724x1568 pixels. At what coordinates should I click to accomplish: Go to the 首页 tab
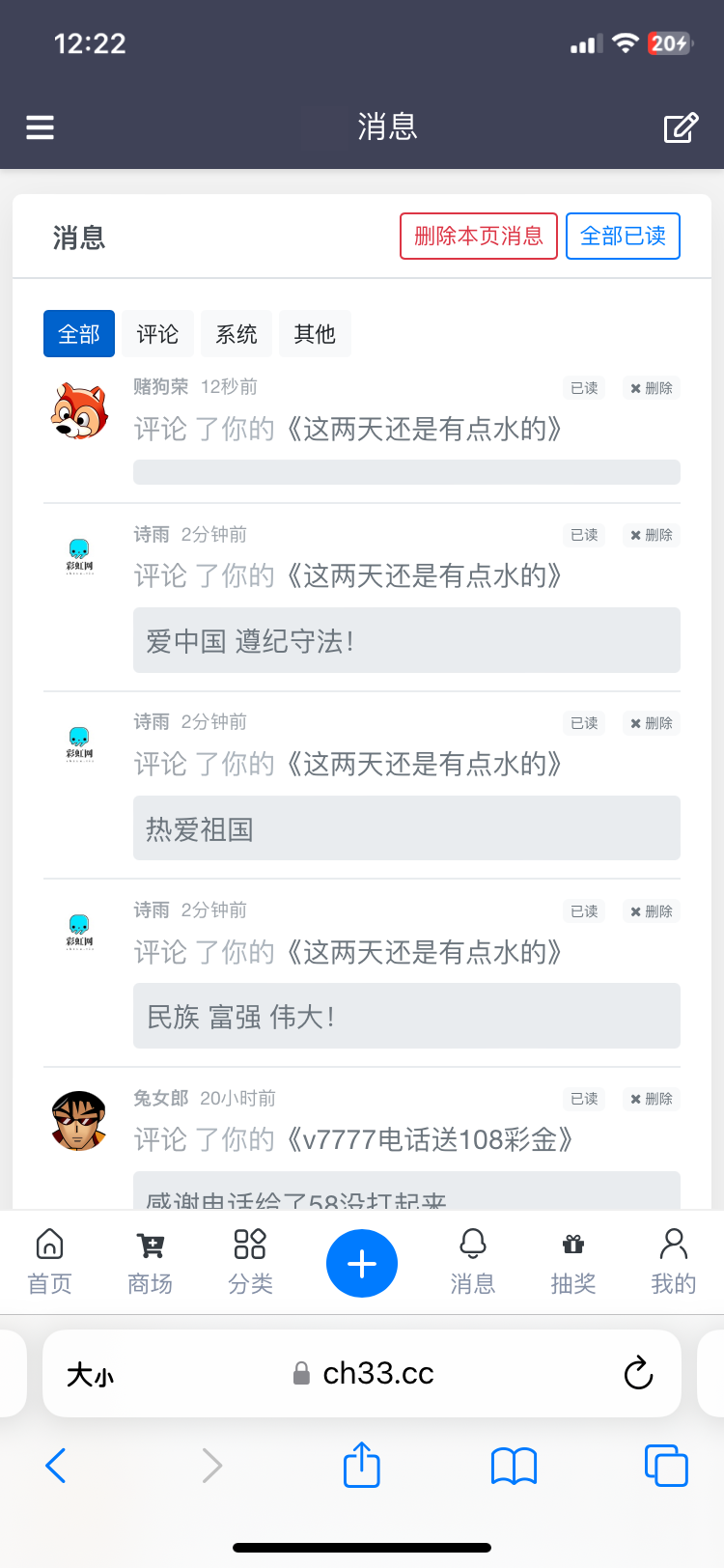pyautogui.click(x=49, y=1261)
